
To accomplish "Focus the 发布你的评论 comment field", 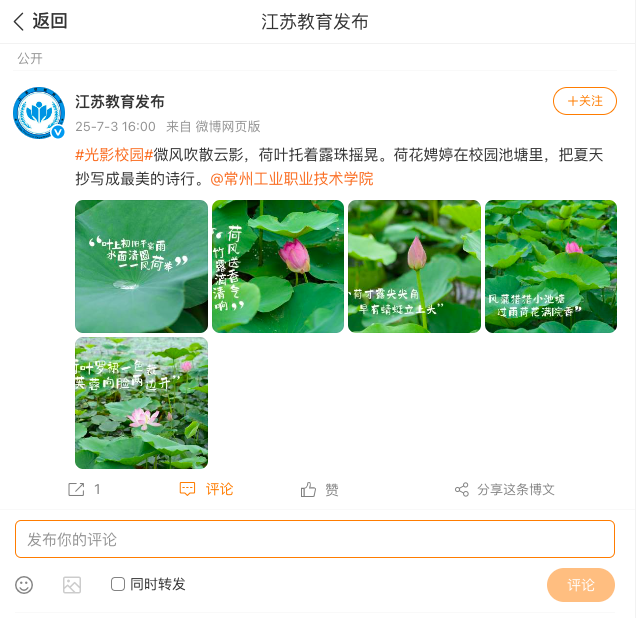I will 314,539.
